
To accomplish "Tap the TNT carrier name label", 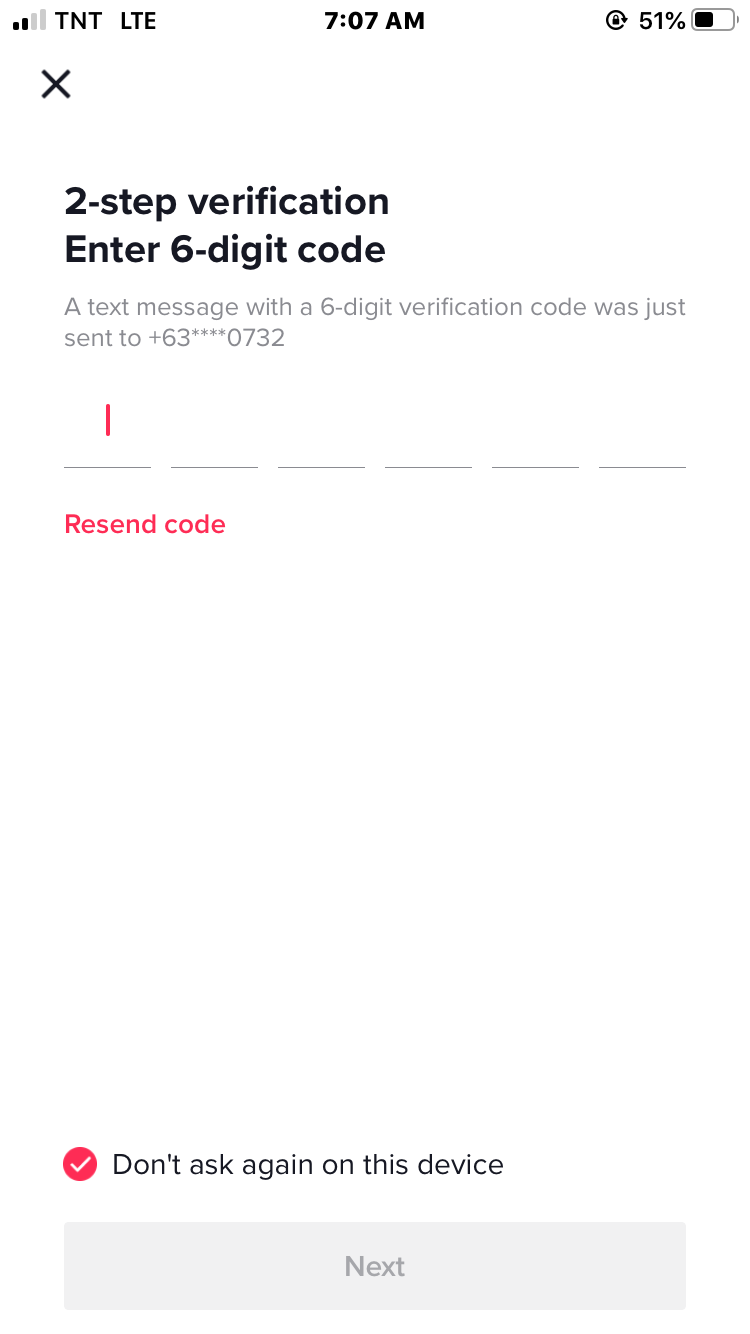I will pyautogui.click(x=79, y=20).
